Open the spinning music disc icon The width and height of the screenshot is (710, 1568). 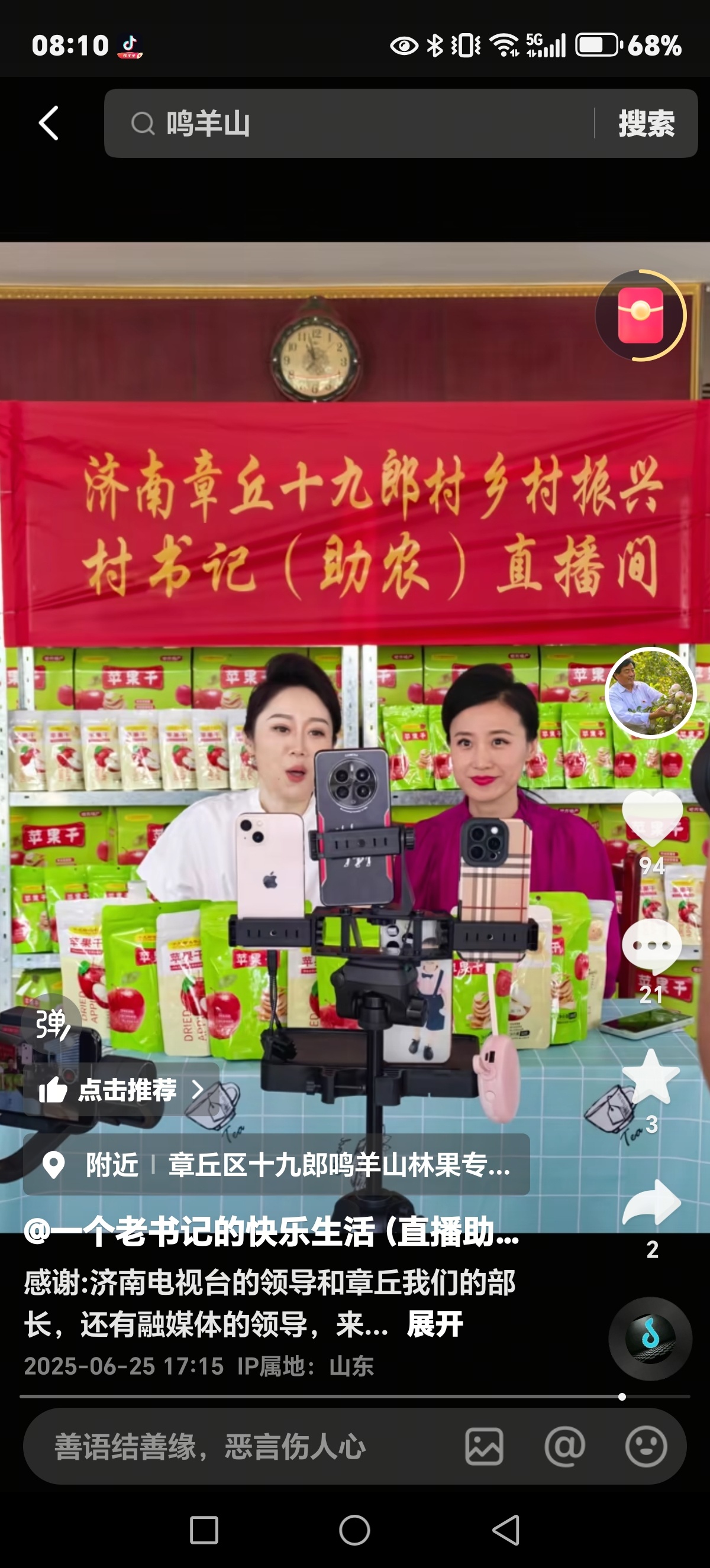point(650,1338)
